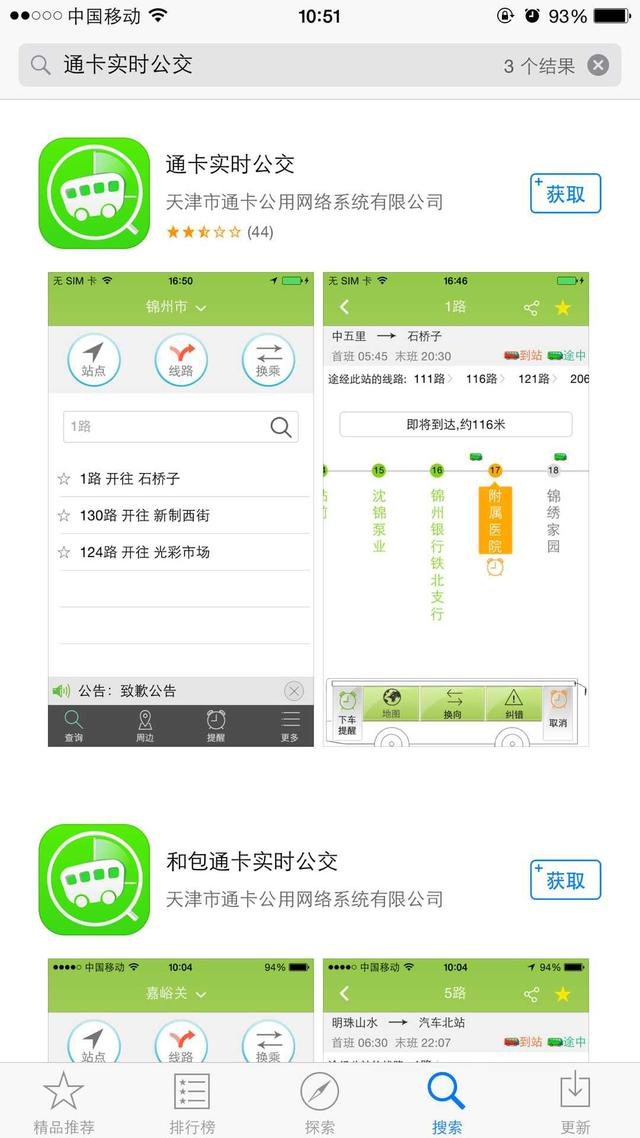640x1138 pixels.
Task: Switch to the 排行榜 tab
Action: tap(191, 1102)
